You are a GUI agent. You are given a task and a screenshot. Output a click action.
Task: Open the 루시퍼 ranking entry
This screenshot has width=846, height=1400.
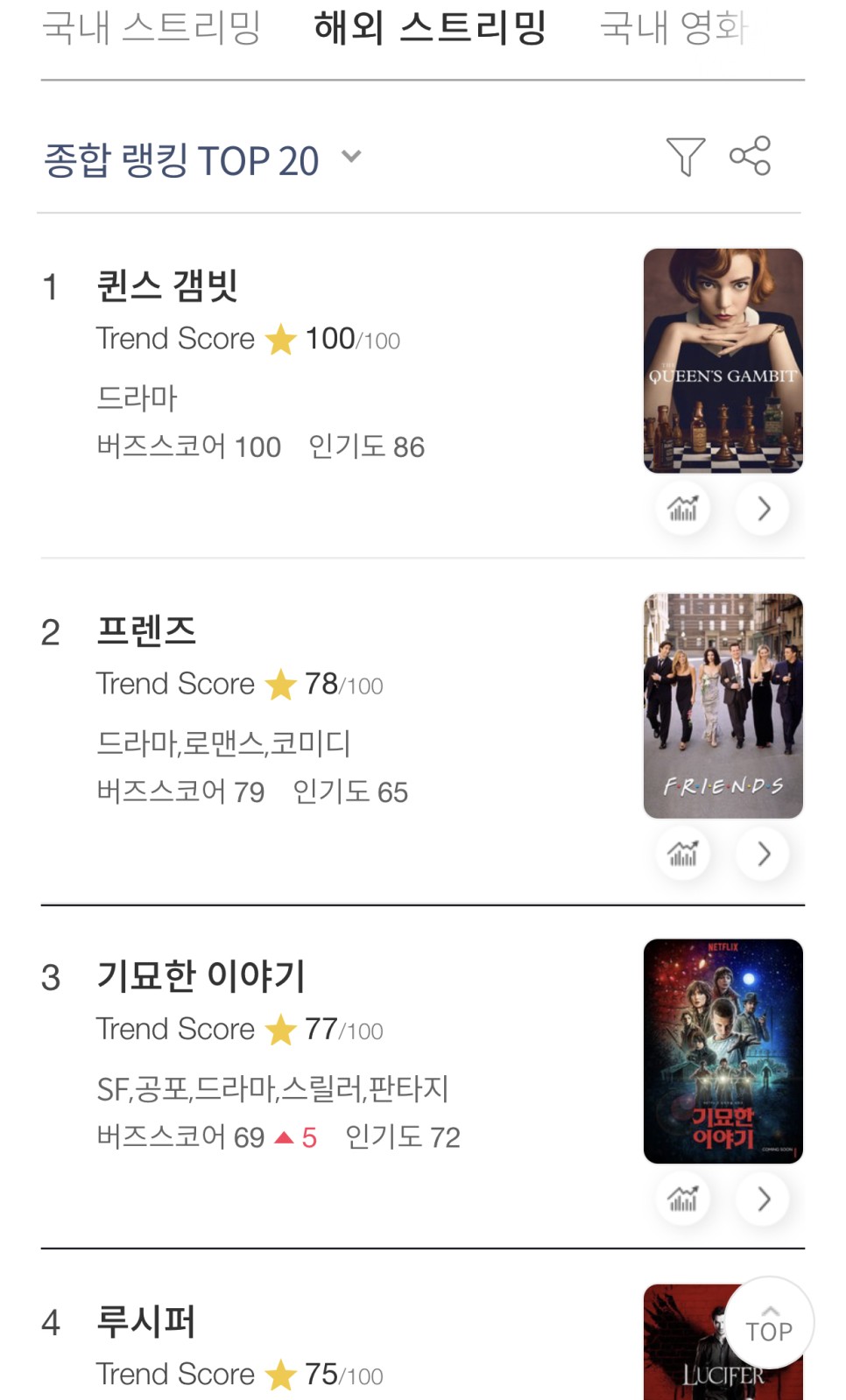click(x=146, y=1321)
